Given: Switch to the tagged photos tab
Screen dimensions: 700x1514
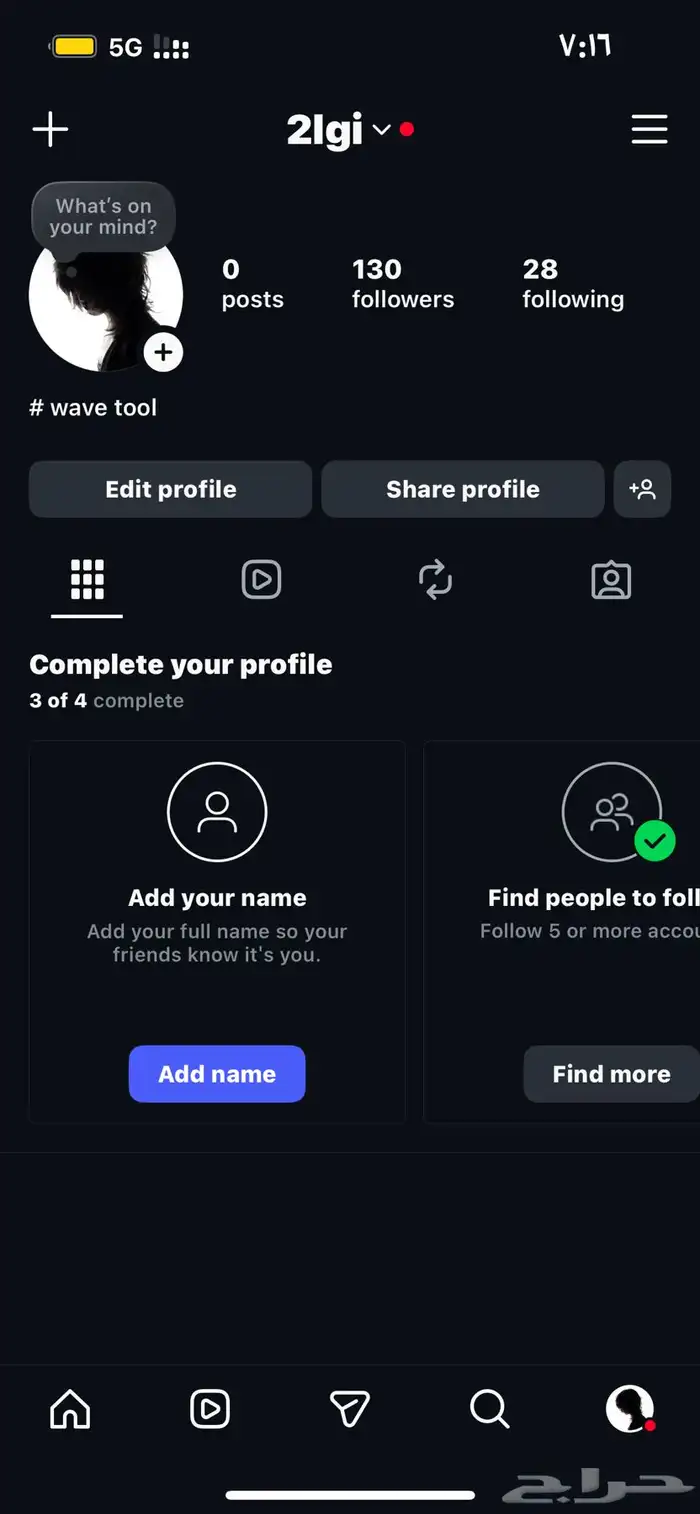Looking at the screenshot, I should (x=611, y=580).
